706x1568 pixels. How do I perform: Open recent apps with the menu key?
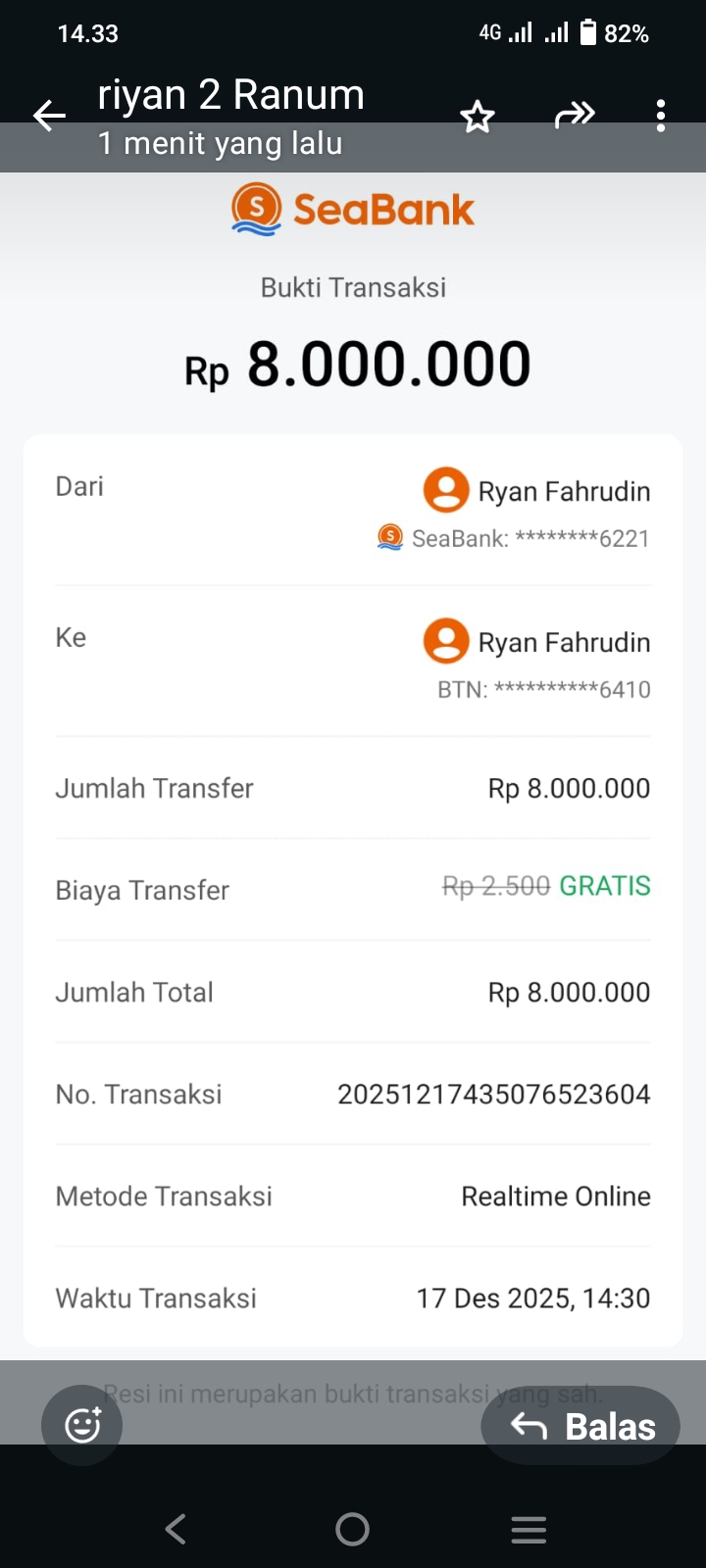pyautogui.click(x=529, y=1529)
